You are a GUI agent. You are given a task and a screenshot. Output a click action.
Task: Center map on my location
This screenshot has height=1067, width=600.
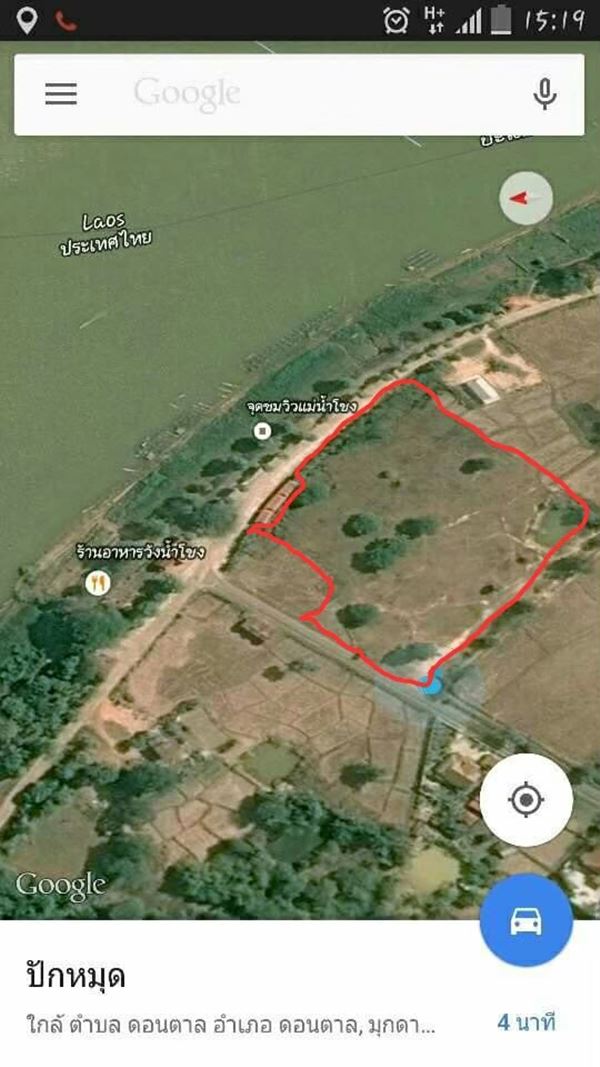point(526,800)
